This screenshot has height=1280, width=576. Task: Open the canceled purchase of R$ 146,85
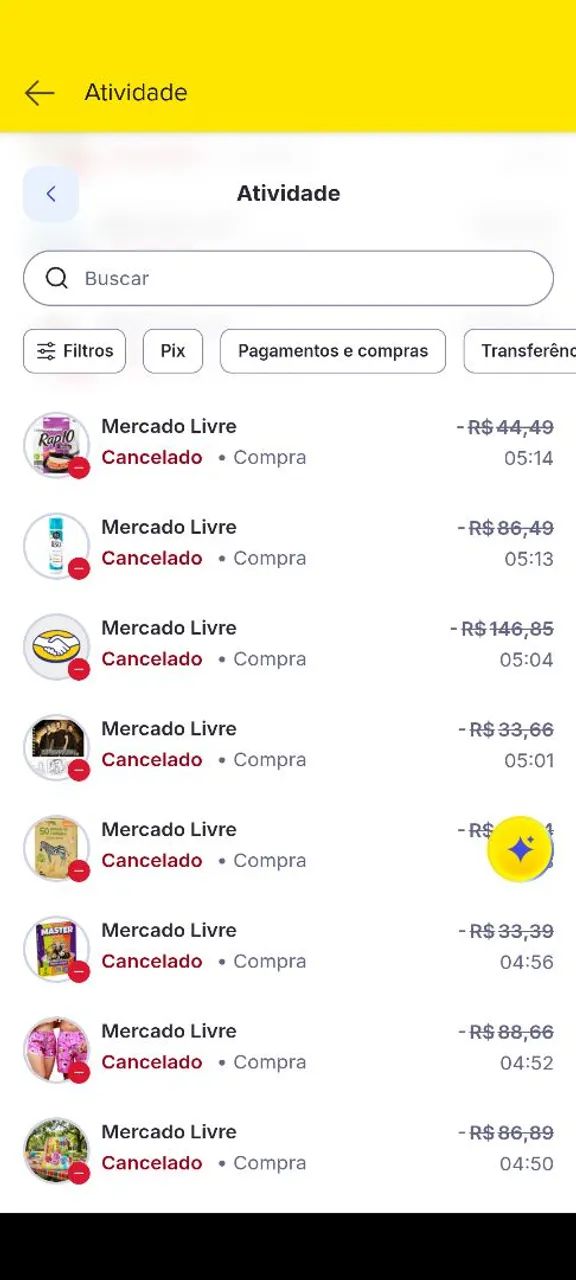click(x=288, y=644)
